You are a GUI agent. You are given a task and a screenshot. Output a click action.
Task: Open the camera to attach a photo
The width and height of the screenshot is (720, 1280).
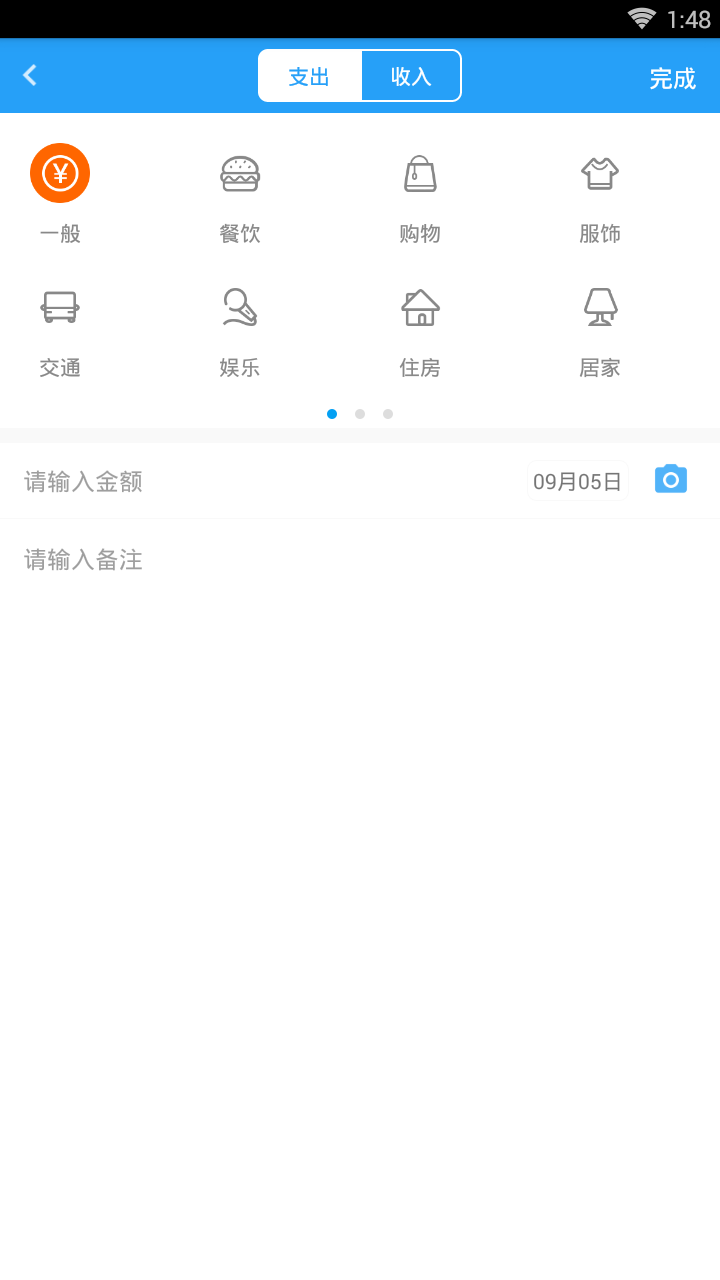pyautogui.click(x=671, y=480)
